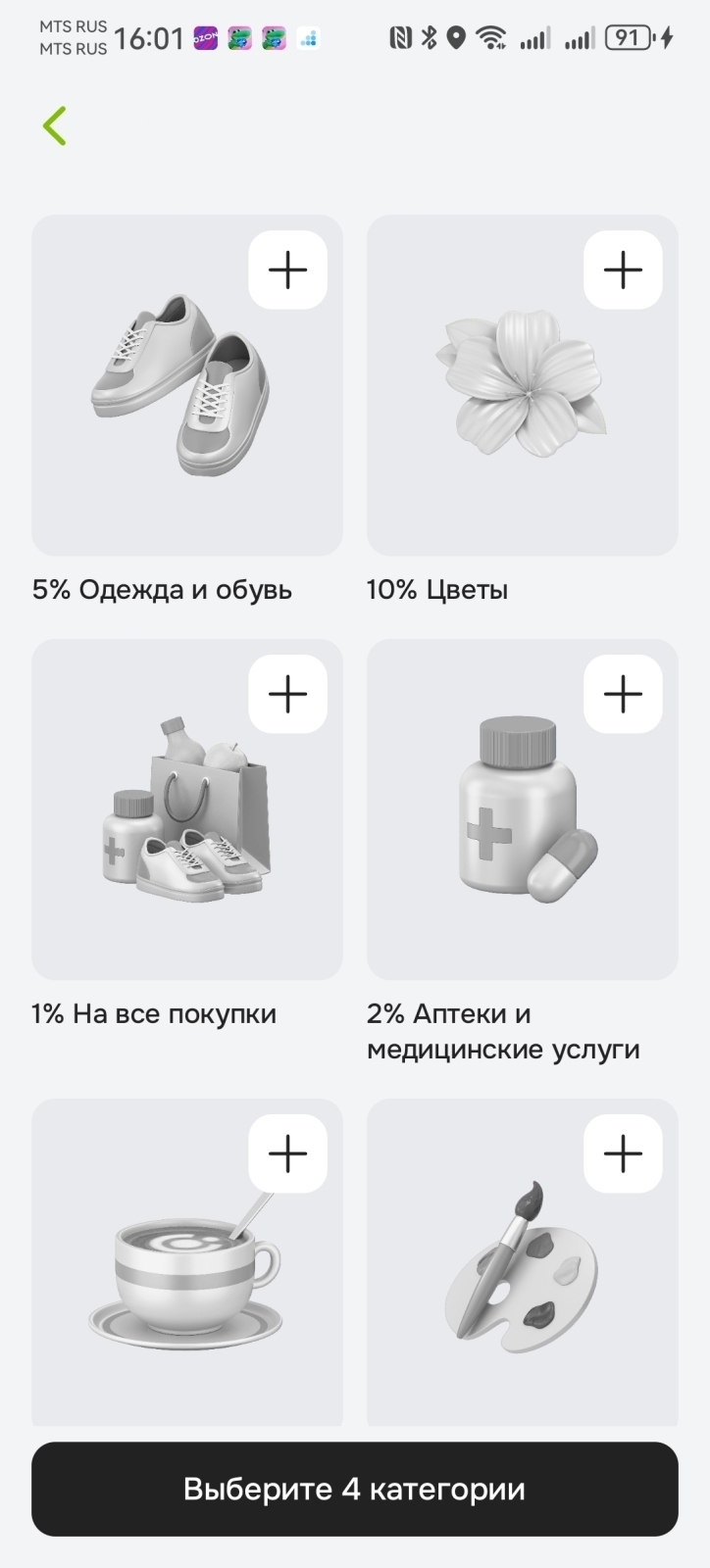
Task: Add the '1% На все покупки' category
Action: [287, 694]
